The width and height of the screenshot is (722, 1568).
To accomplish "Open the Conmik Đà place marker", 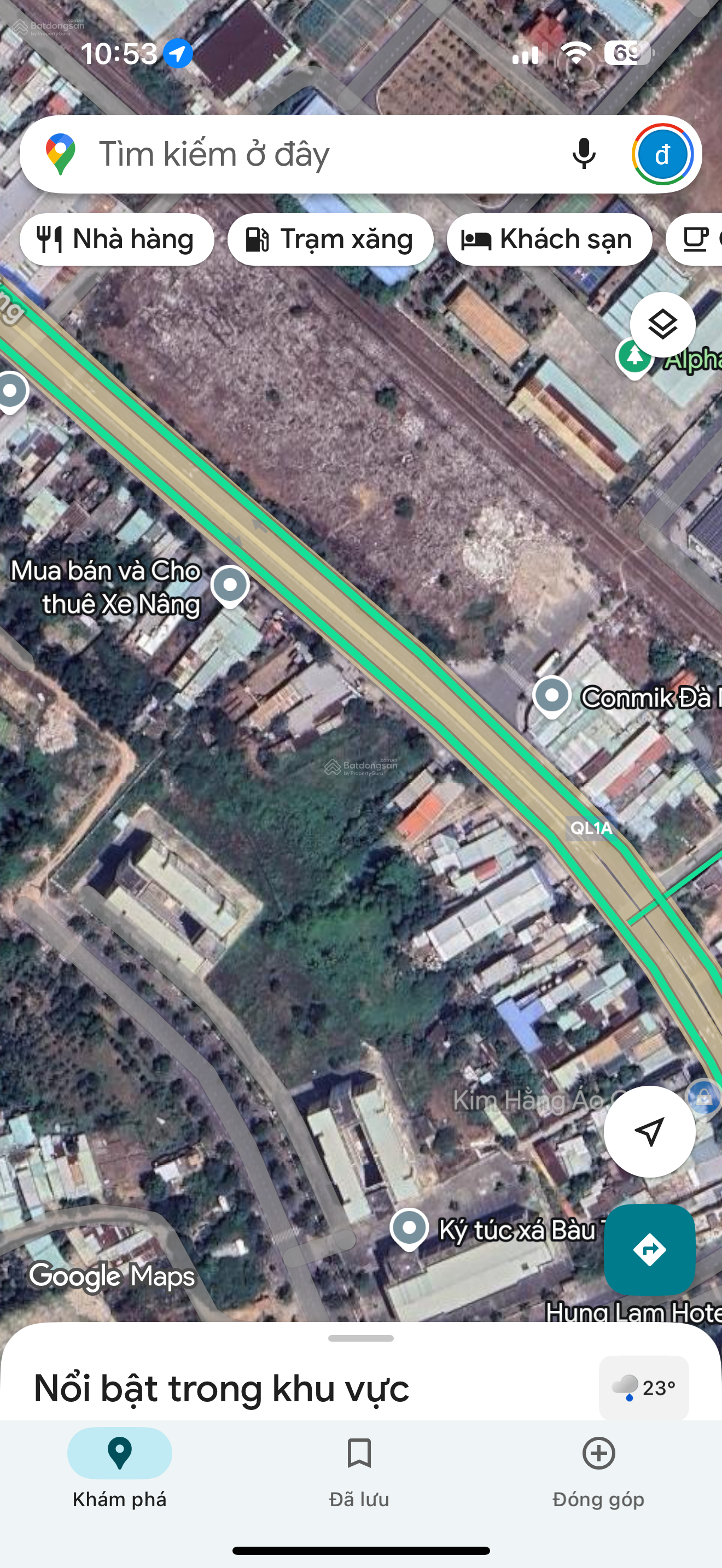I will click(551, 696).
